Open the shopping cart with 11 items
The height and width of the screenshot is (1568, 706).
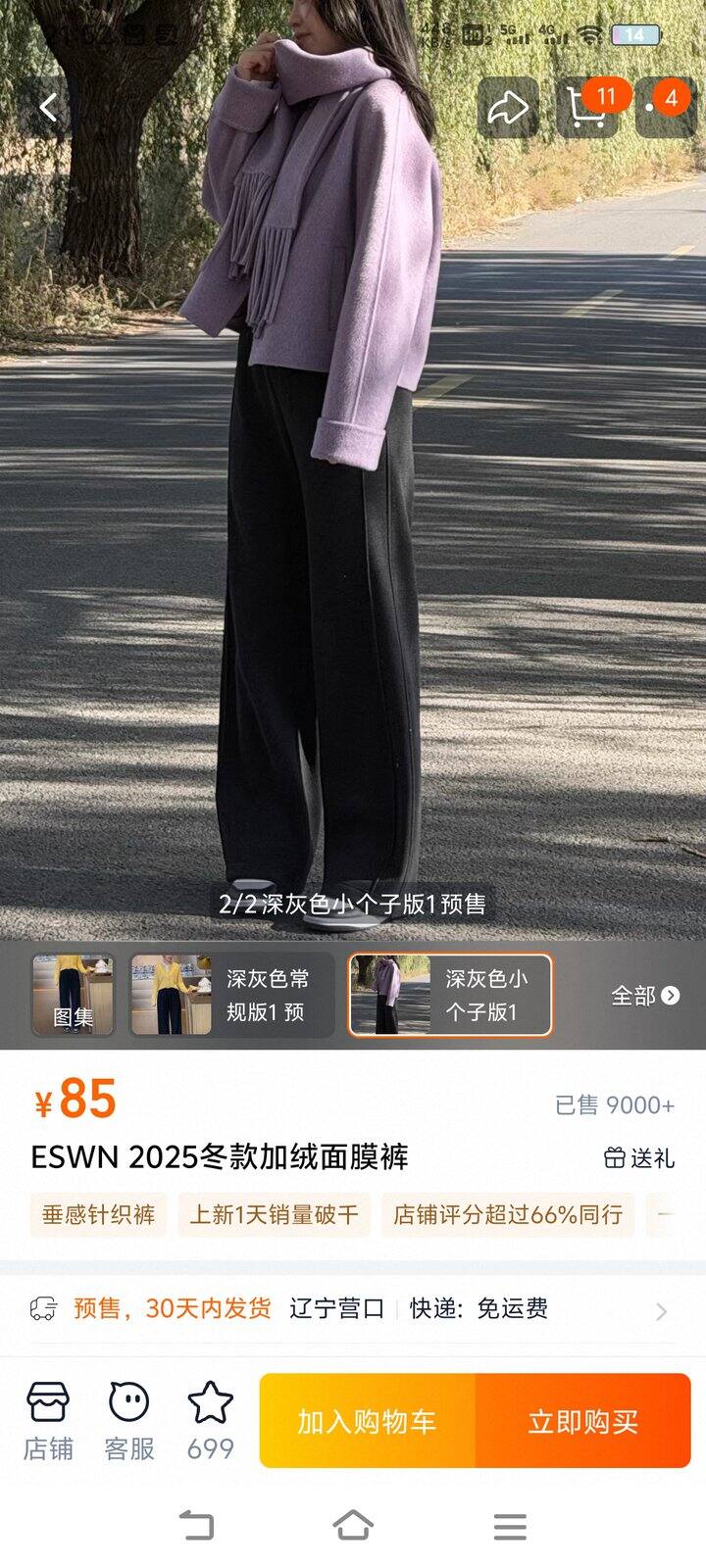click(587, 107)
